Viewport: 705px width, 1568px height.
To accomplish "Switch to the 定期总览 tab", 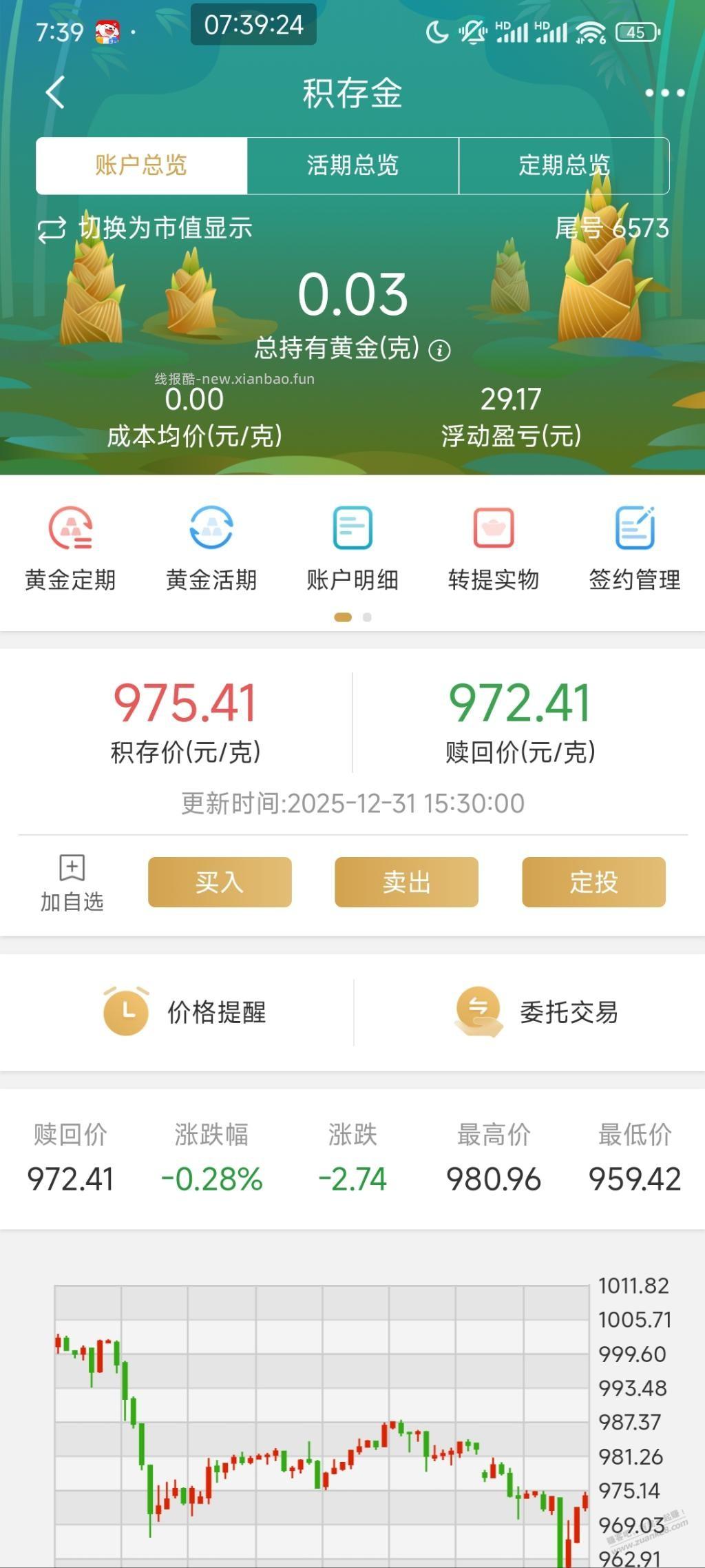I will (x=565, y=165).
